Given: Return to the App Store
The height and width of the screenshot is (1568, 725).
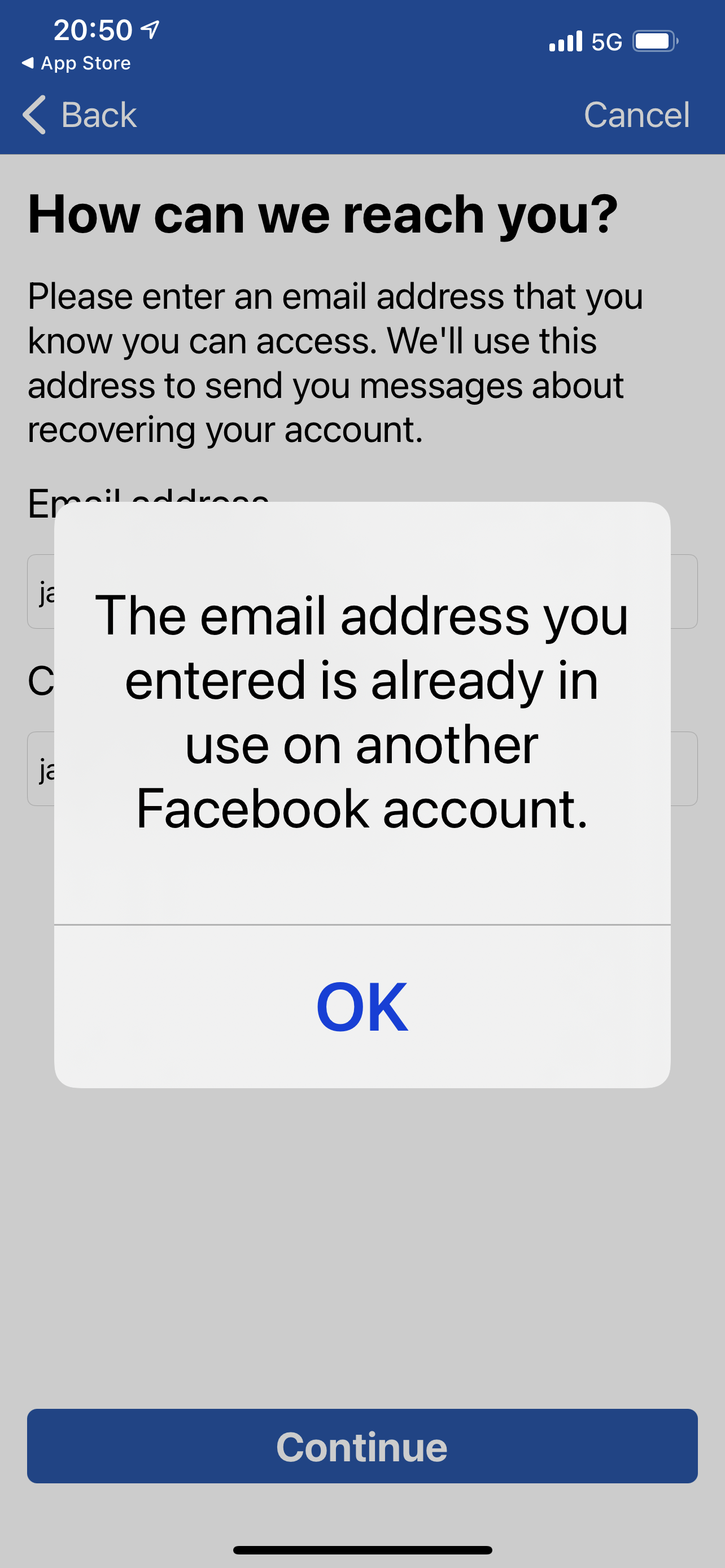Looking at the screenshot, I should [76, 63].
